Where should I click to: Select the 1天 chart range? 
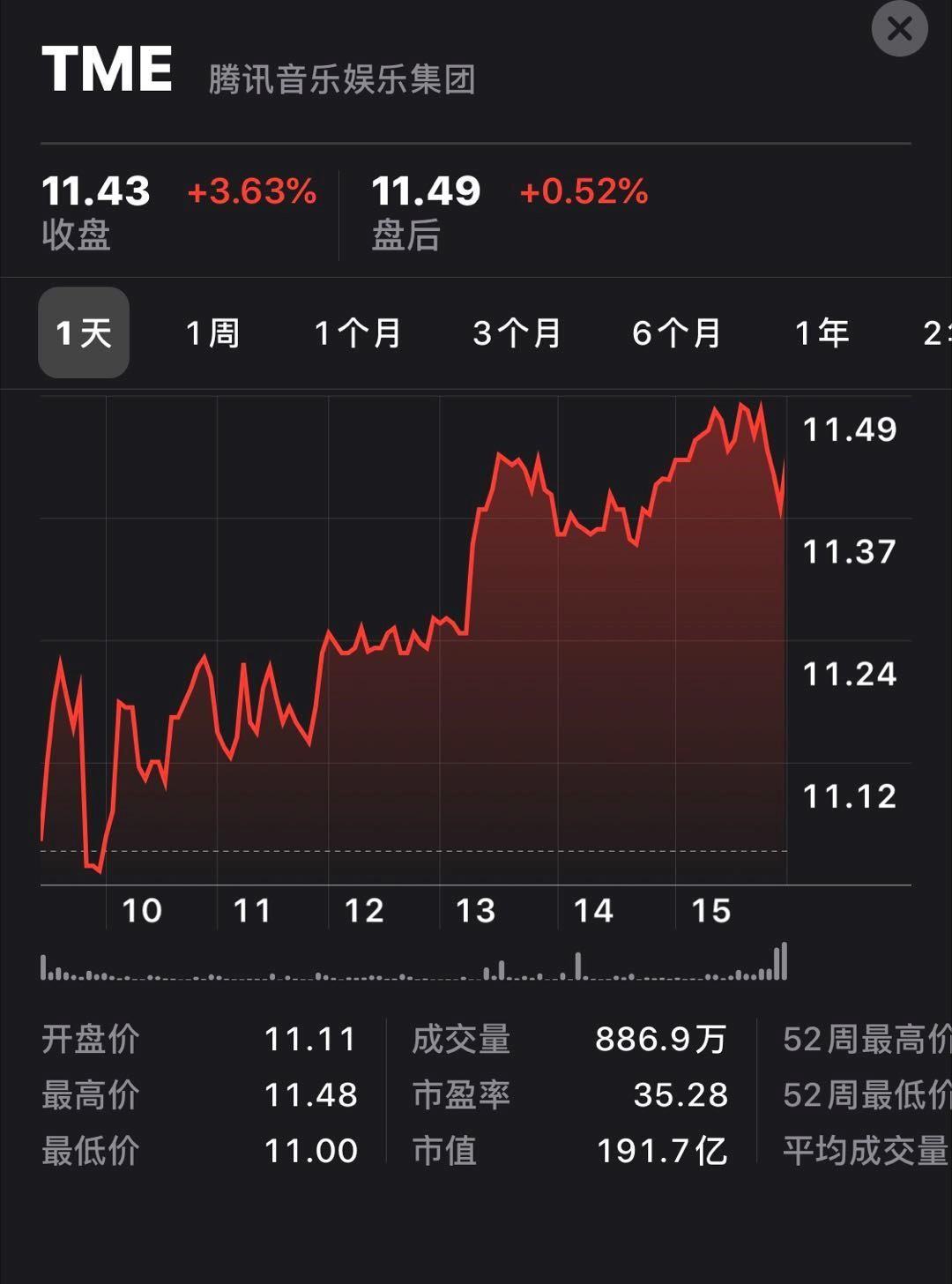click(x=84, y=332)
